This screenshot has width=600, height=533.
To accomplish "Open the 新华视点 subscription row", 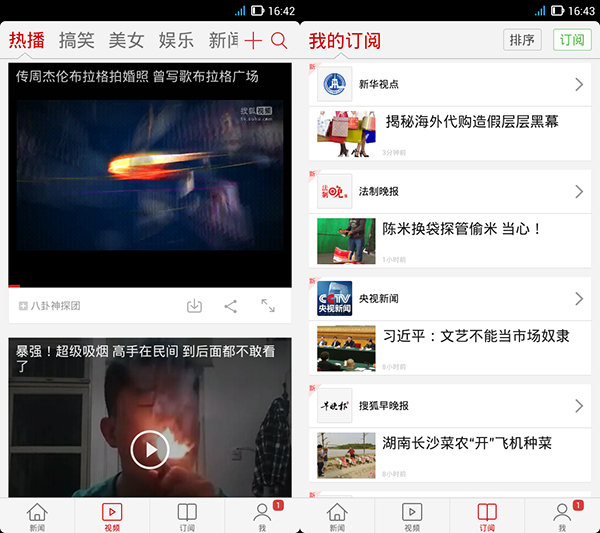I will [450, 85].
